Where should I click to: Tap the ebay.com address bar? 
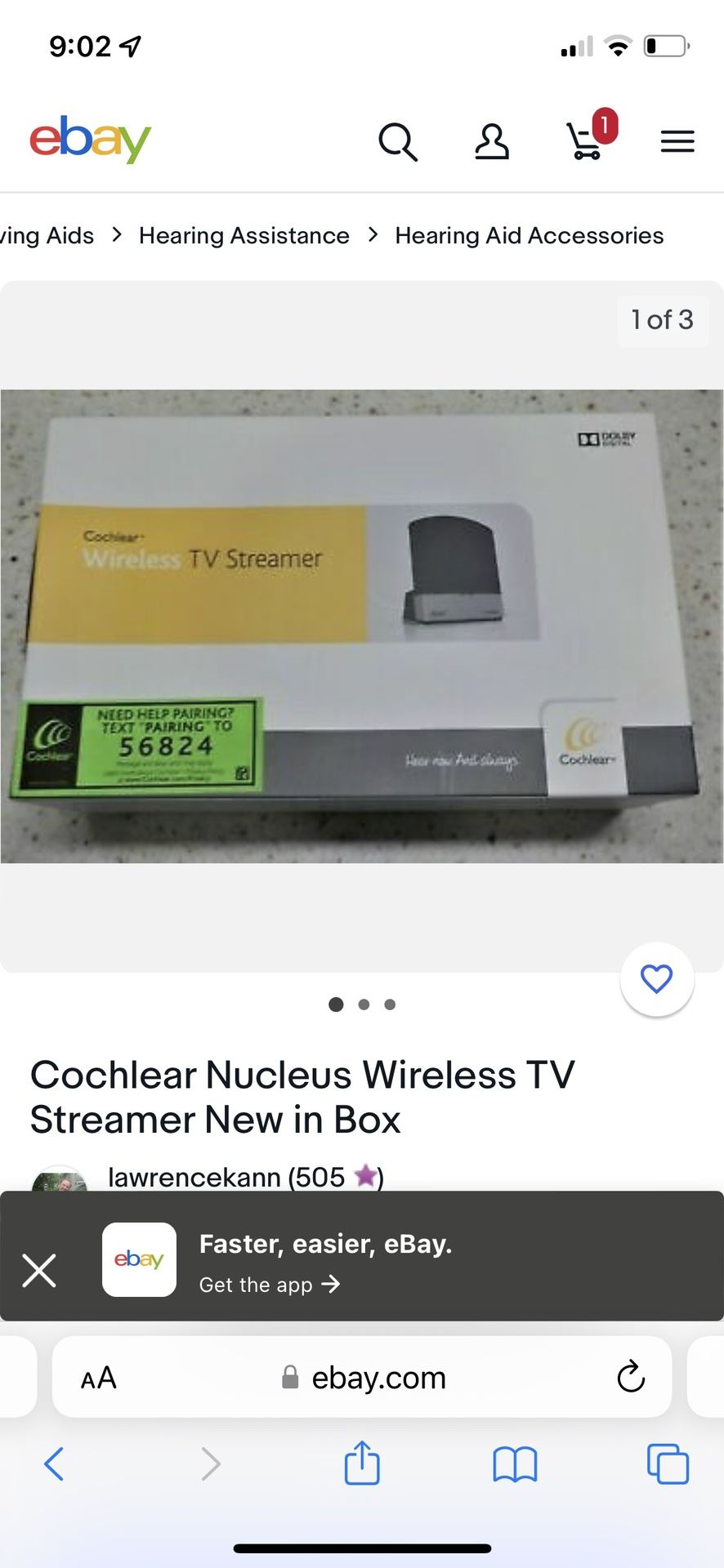tap(378, 1378)
